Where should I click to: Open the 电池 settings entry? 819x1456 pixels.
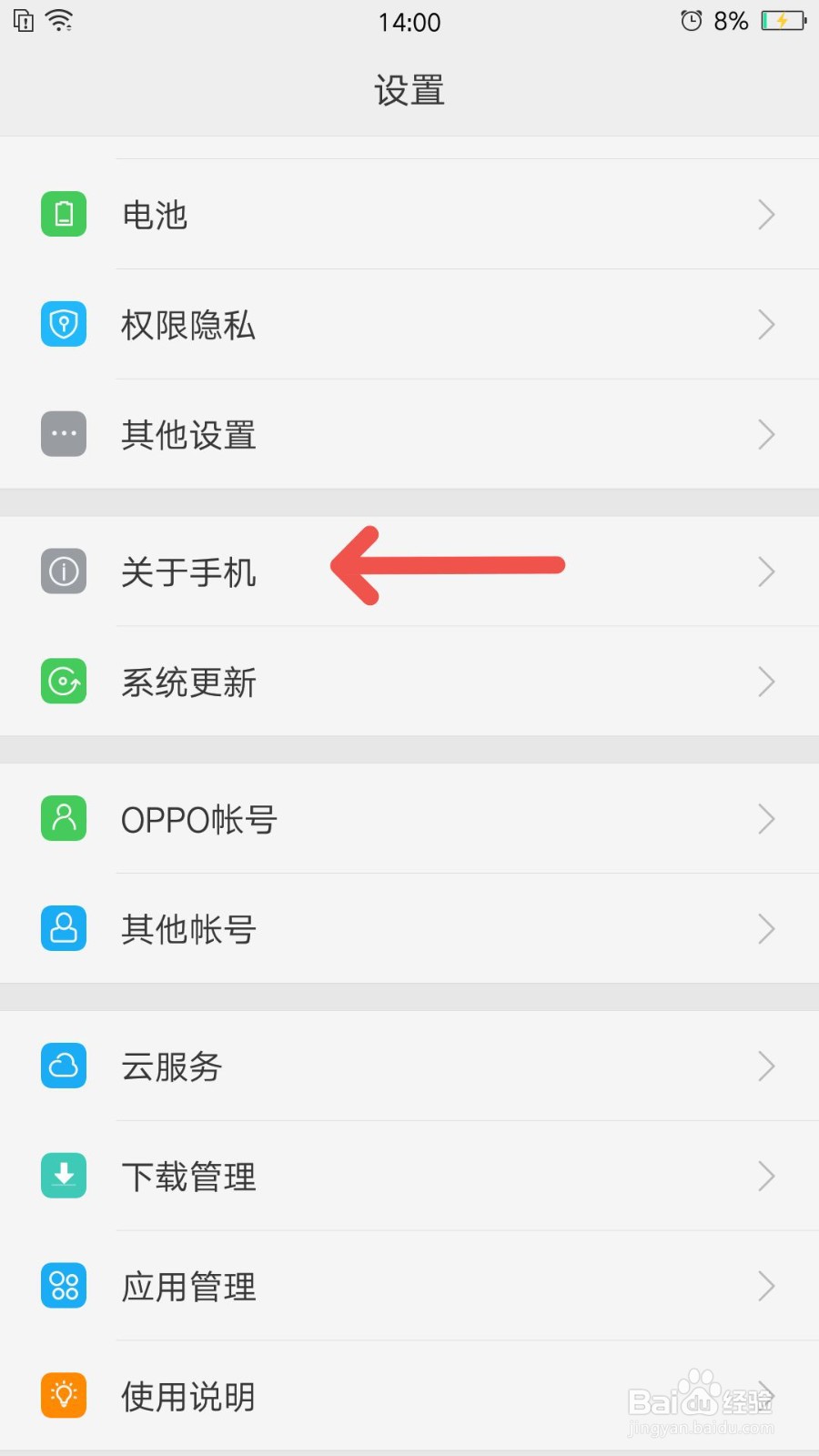pos(409,215)
